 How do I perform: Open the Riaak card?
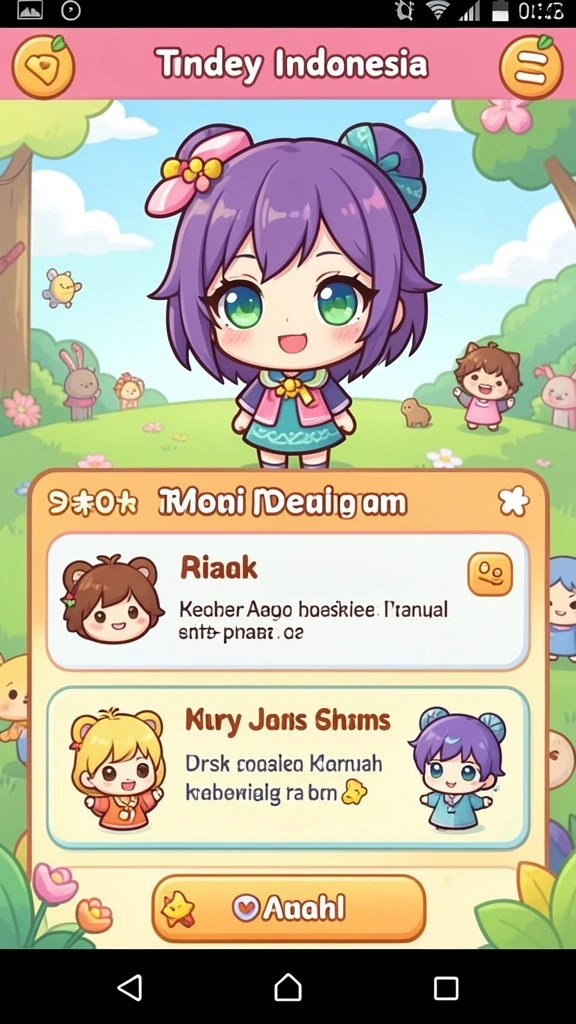click(288, 601)
